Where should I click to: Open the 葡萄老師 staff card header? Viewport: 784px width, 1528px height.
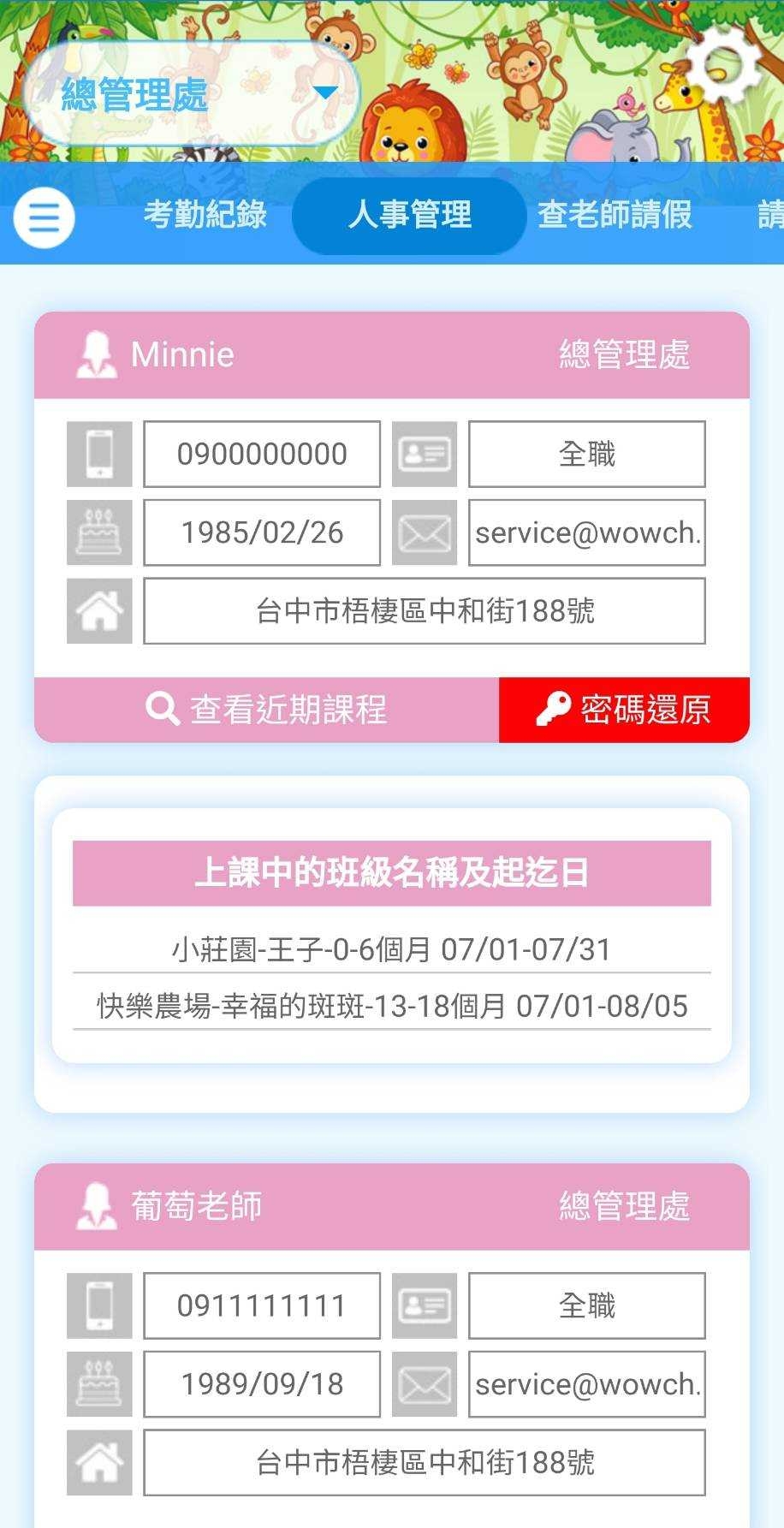click(391, 1206)
